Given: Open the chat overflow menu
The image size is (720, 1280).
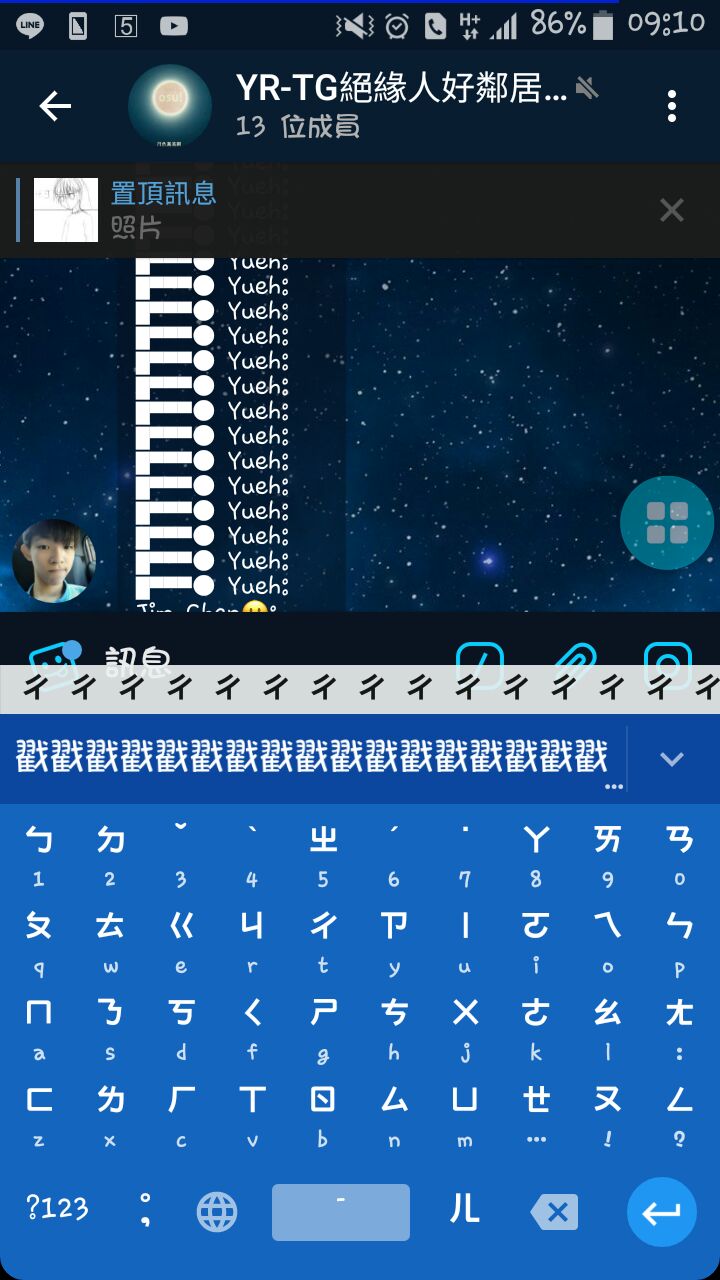Looking at the screenshot, I should point(671,106).
